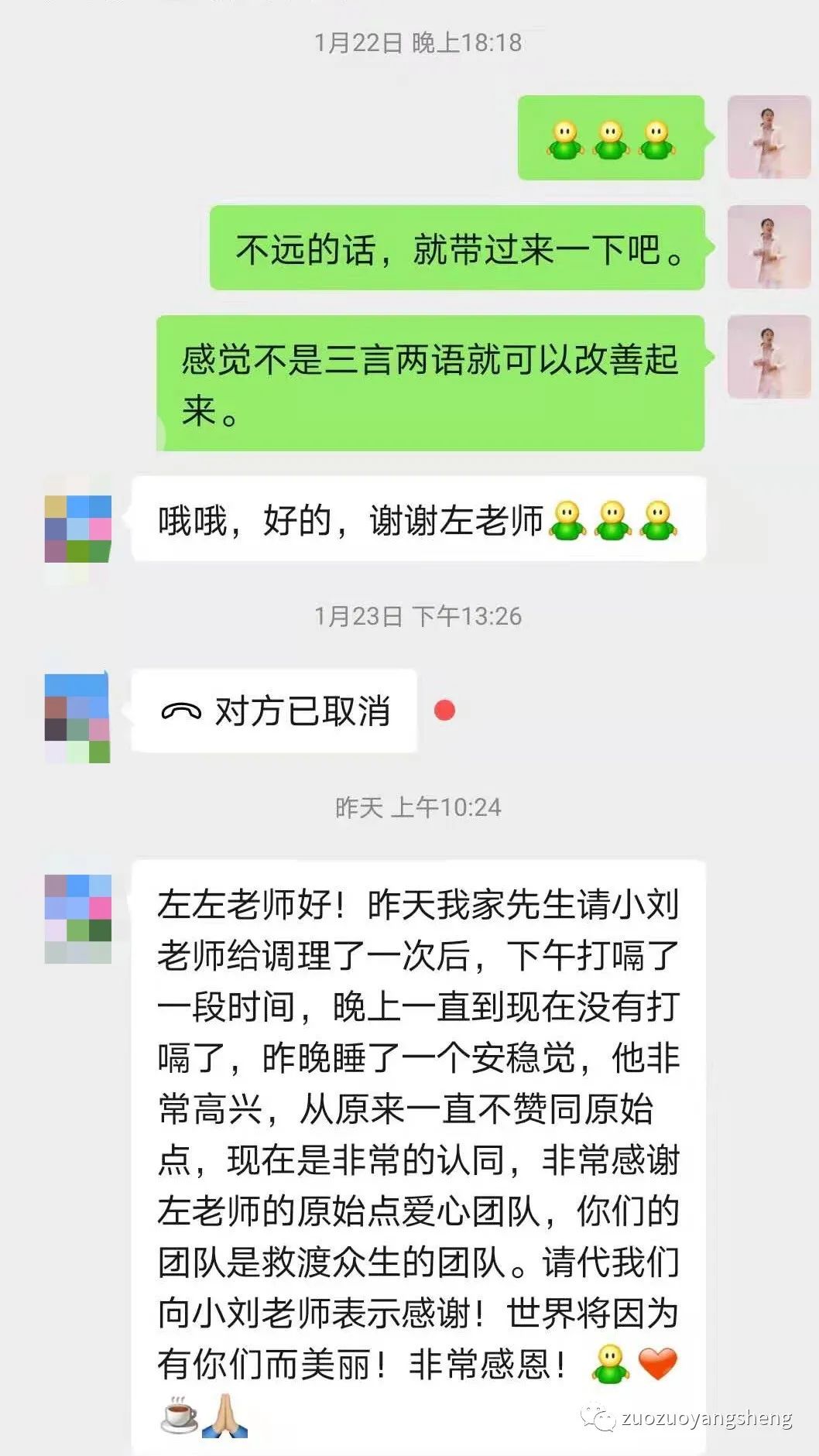The image size is (819, 1456).
Task: Tap the first green doll emoji in the emoji-only message
Action: [564, 140]
